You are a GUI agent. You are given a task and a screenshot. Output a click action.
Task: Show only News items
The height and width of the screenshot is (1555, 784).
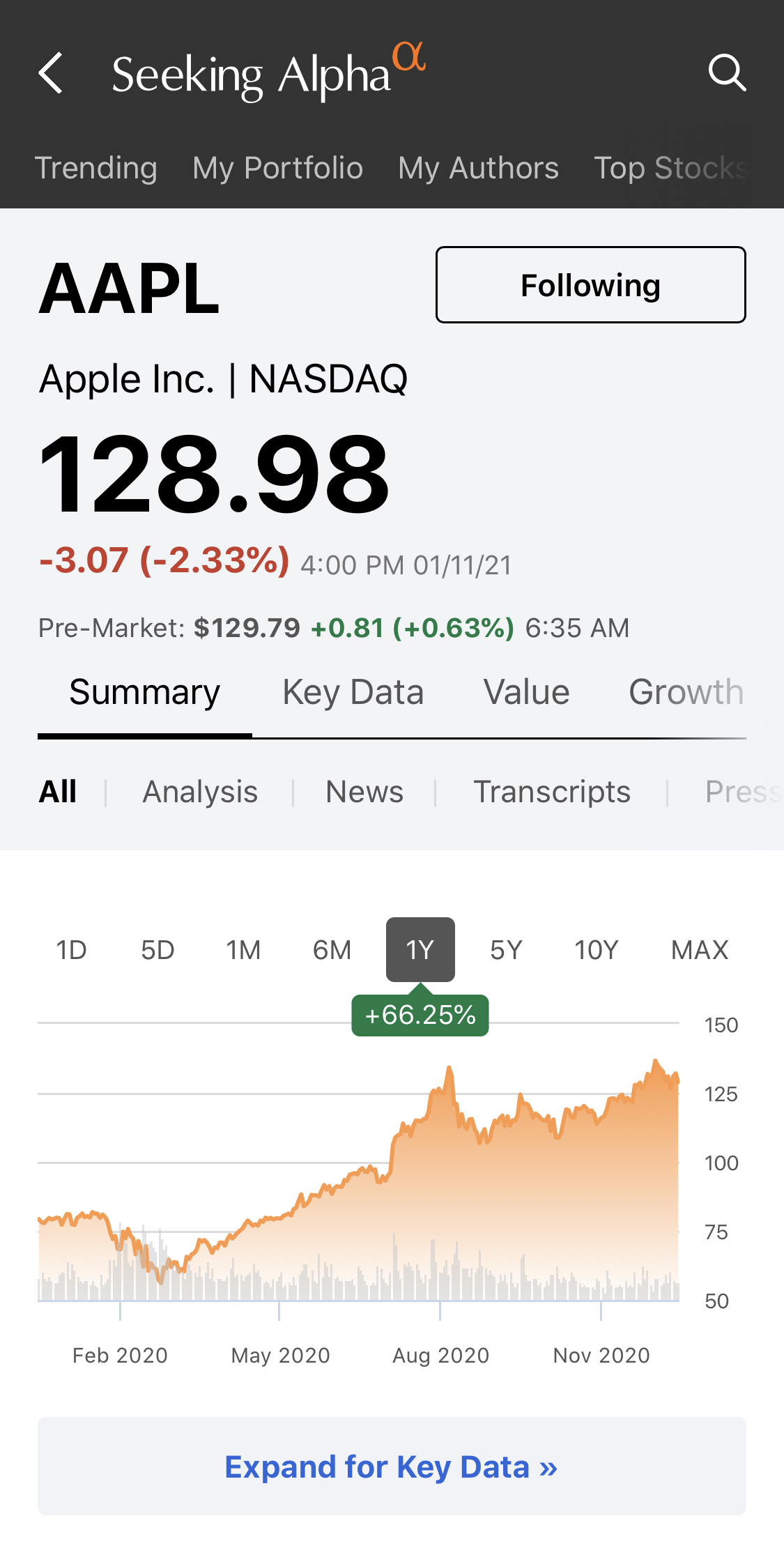[364, 792]
